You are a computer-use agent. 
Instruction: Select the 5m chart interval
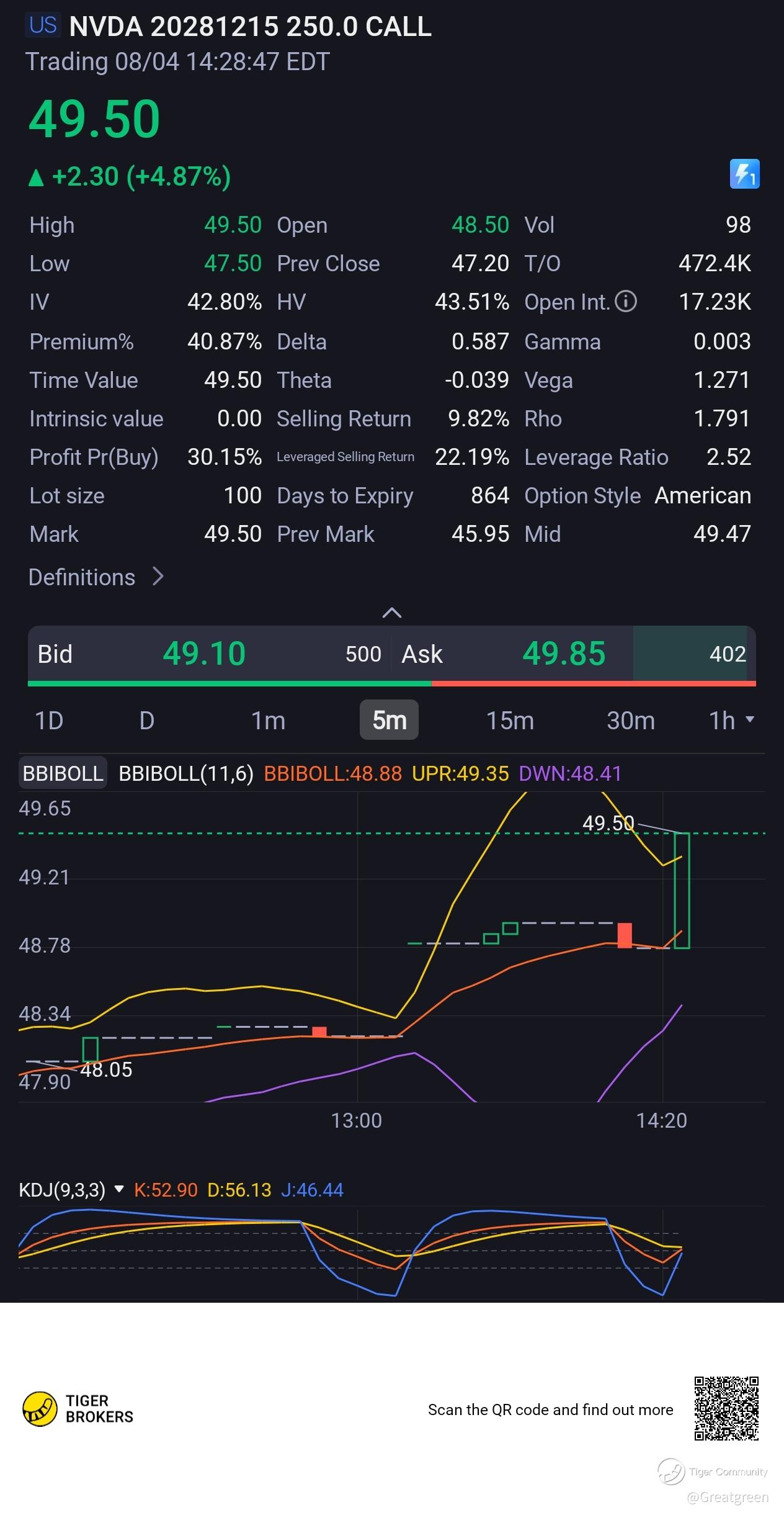[389, 720]
